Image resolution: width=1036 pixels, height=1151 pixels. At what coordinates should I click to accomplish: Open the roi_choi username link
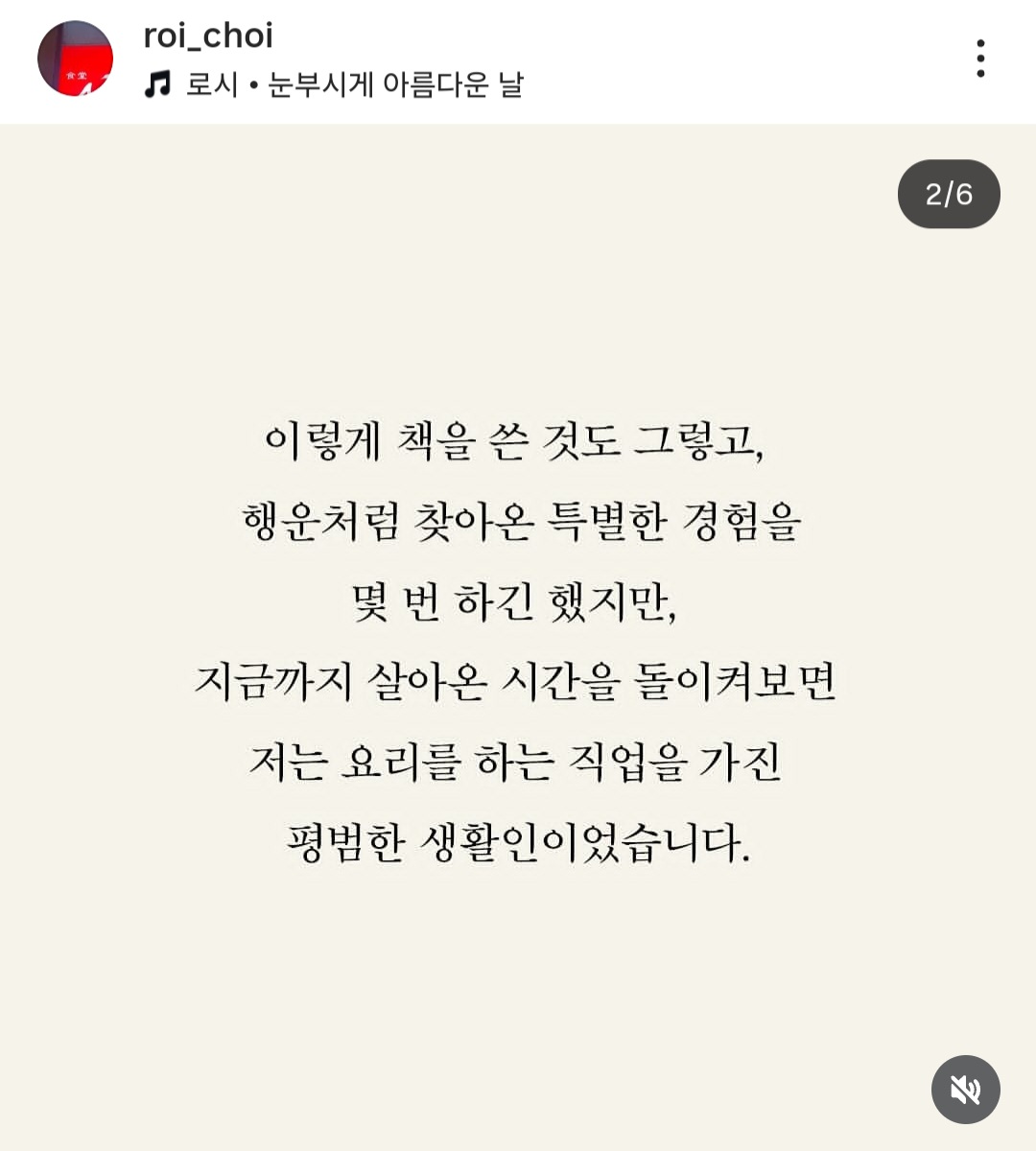[208, 36]
